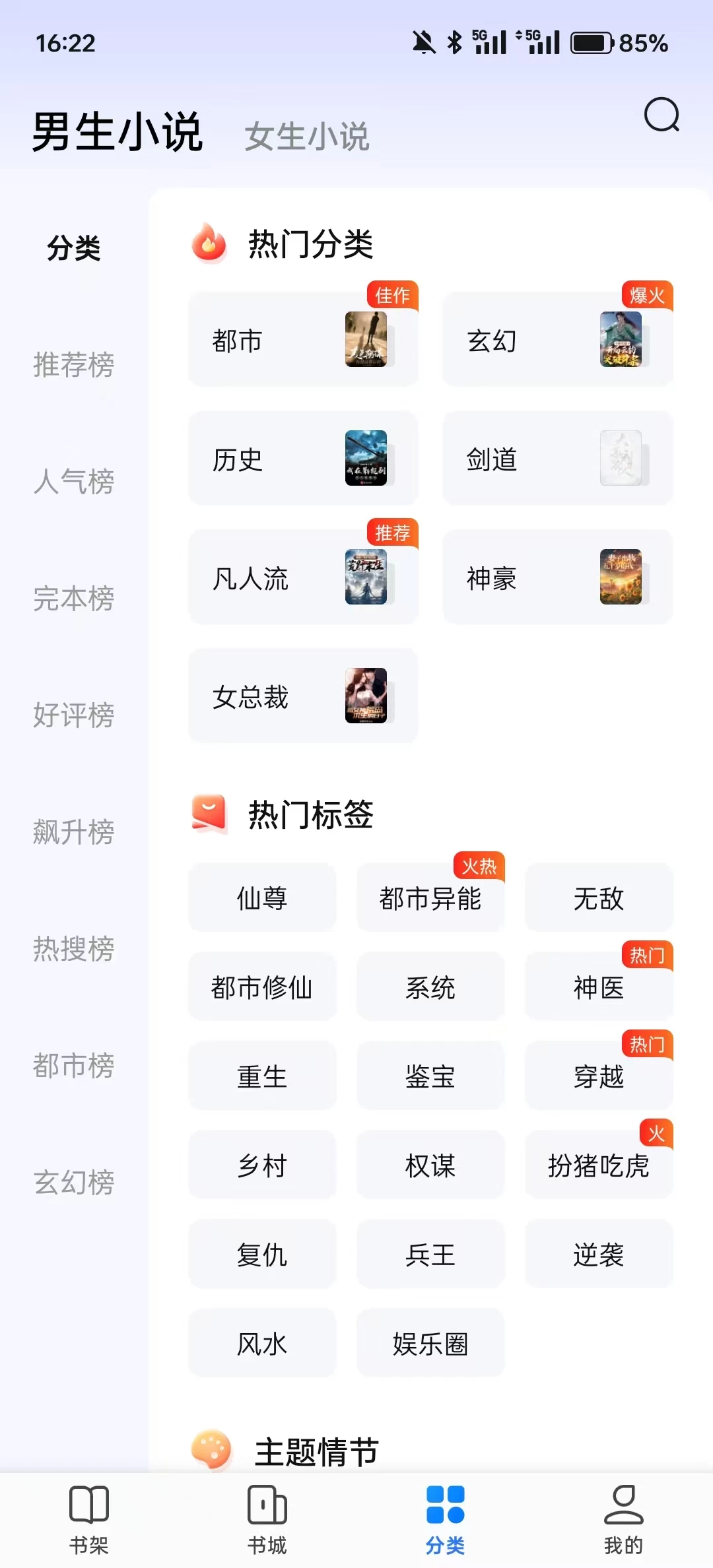This screenshot has height=1568, width=713.
Task: Select the 神医 tag
Action: (x=599, y=987)
